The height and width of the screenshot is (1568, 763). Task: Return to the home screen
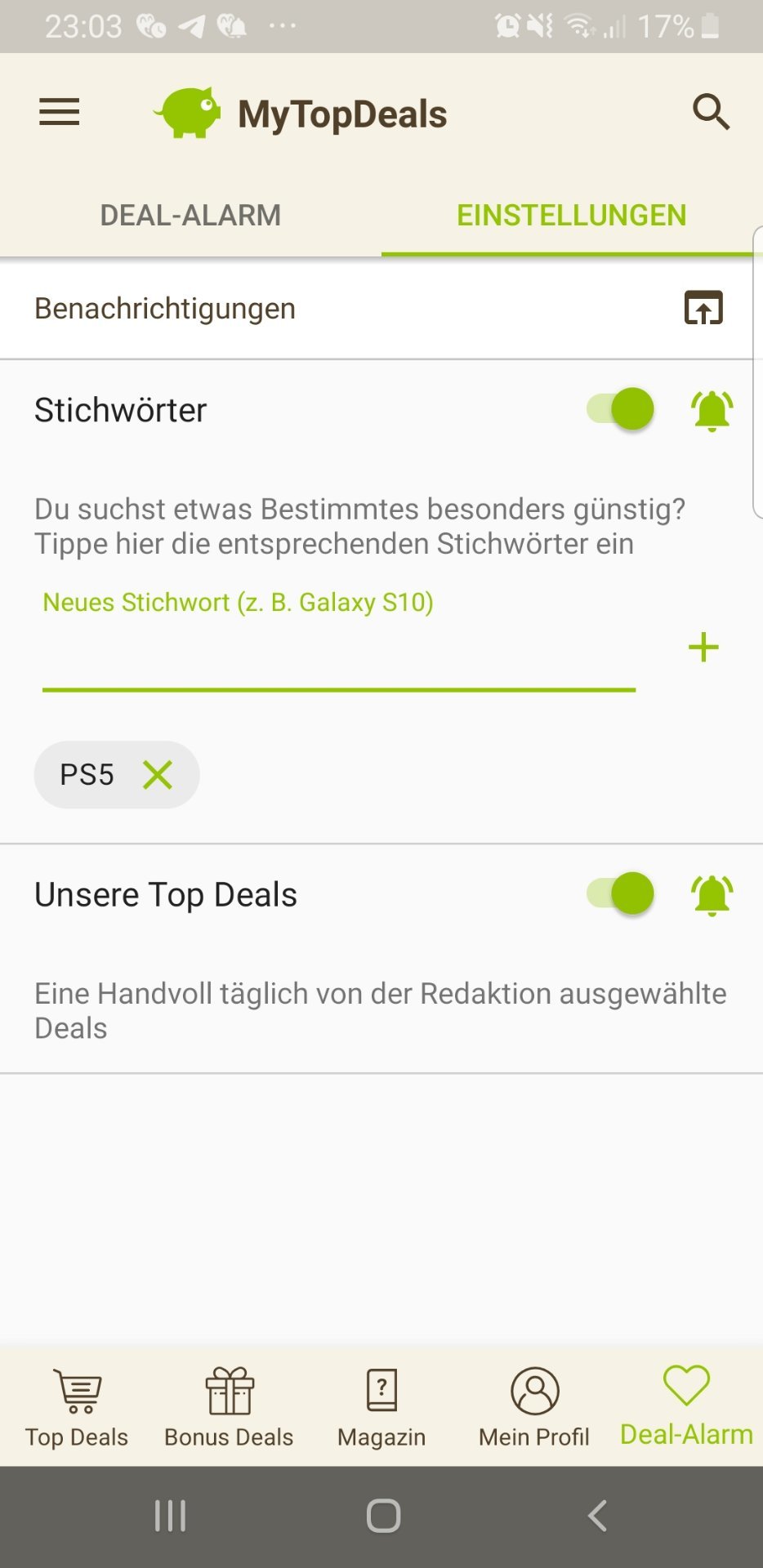[383, 1516]
